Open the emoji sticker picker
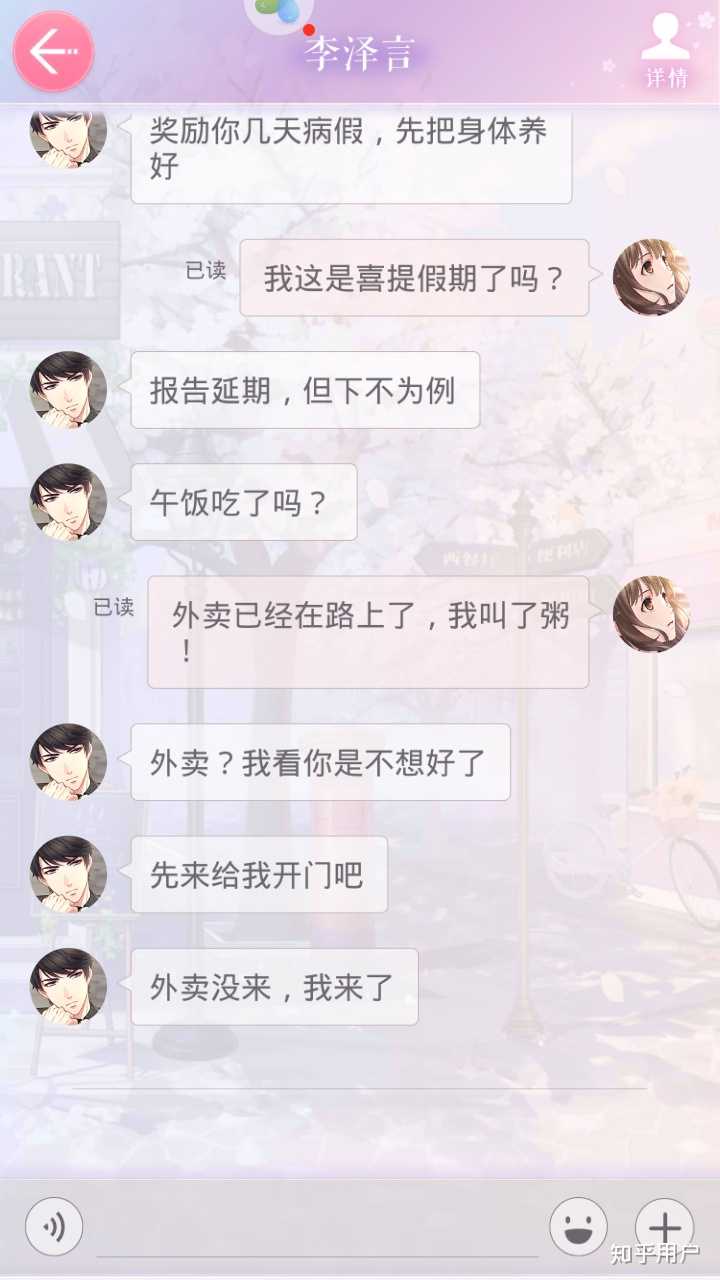720x1280 pixels. point(578,1227)
